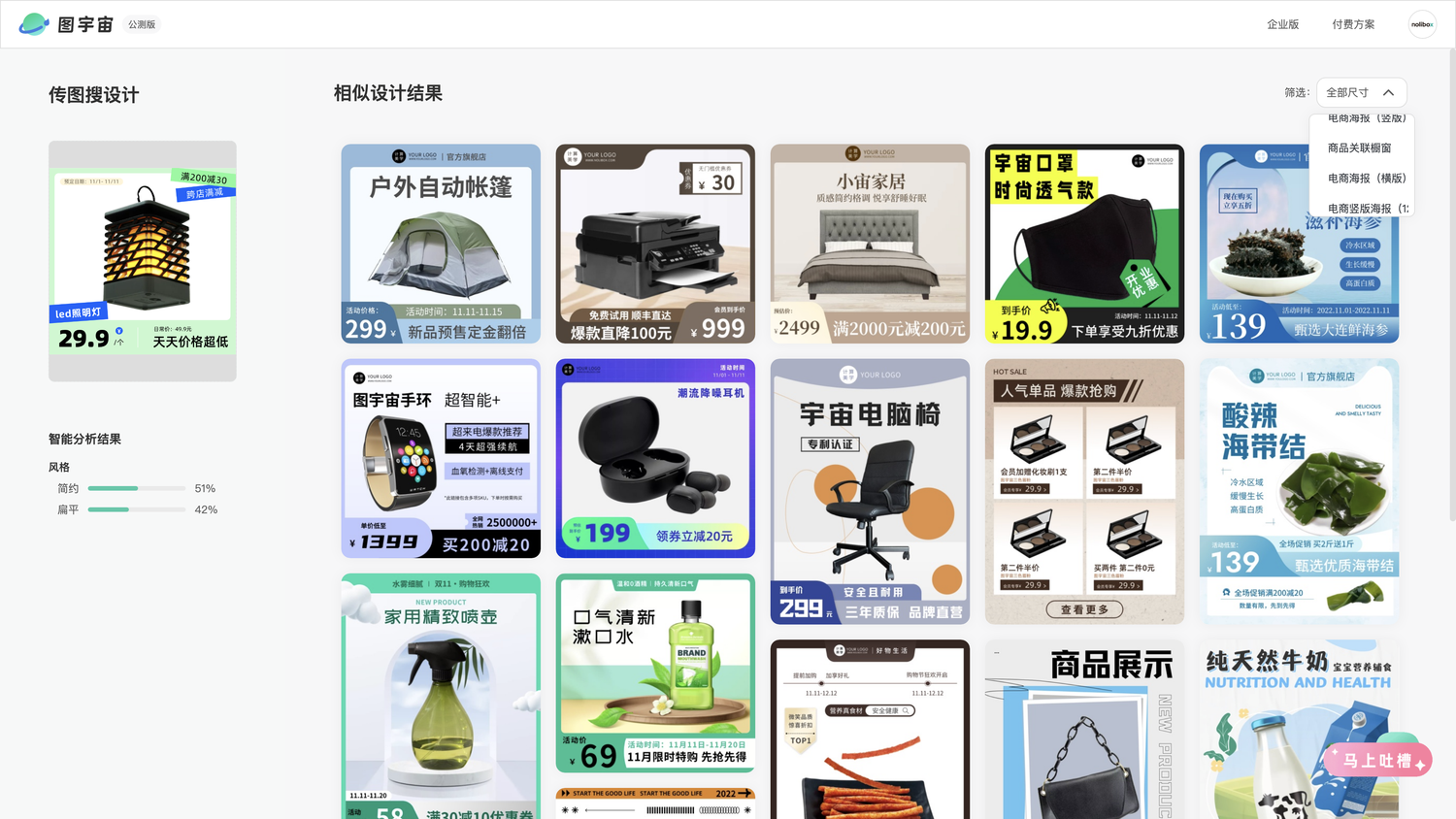Open the 户外自动帐篷 design template
1456x819 pixels.
(x=441, y=244)
